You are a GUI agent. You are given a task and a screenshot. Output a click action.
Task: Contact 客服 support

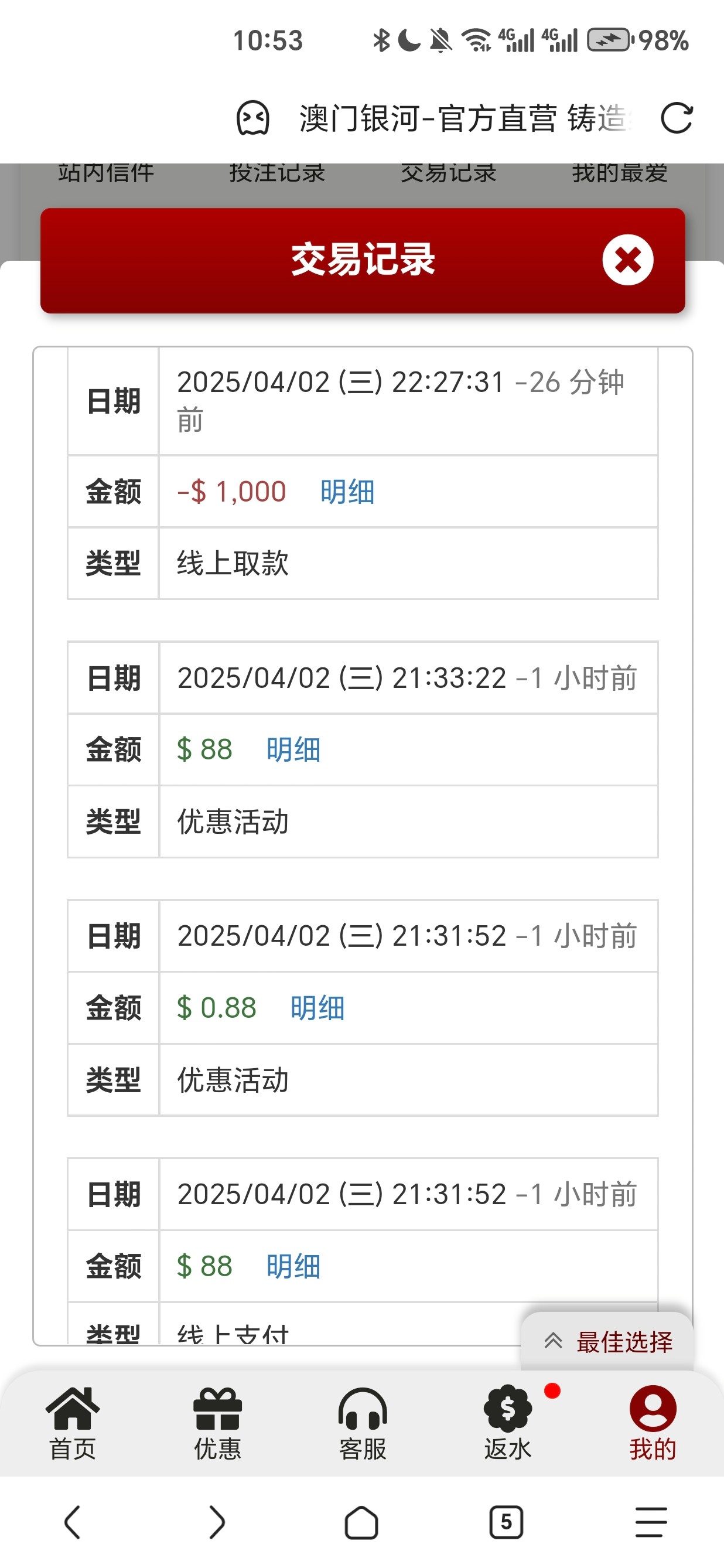click(x=362, y=1423)
